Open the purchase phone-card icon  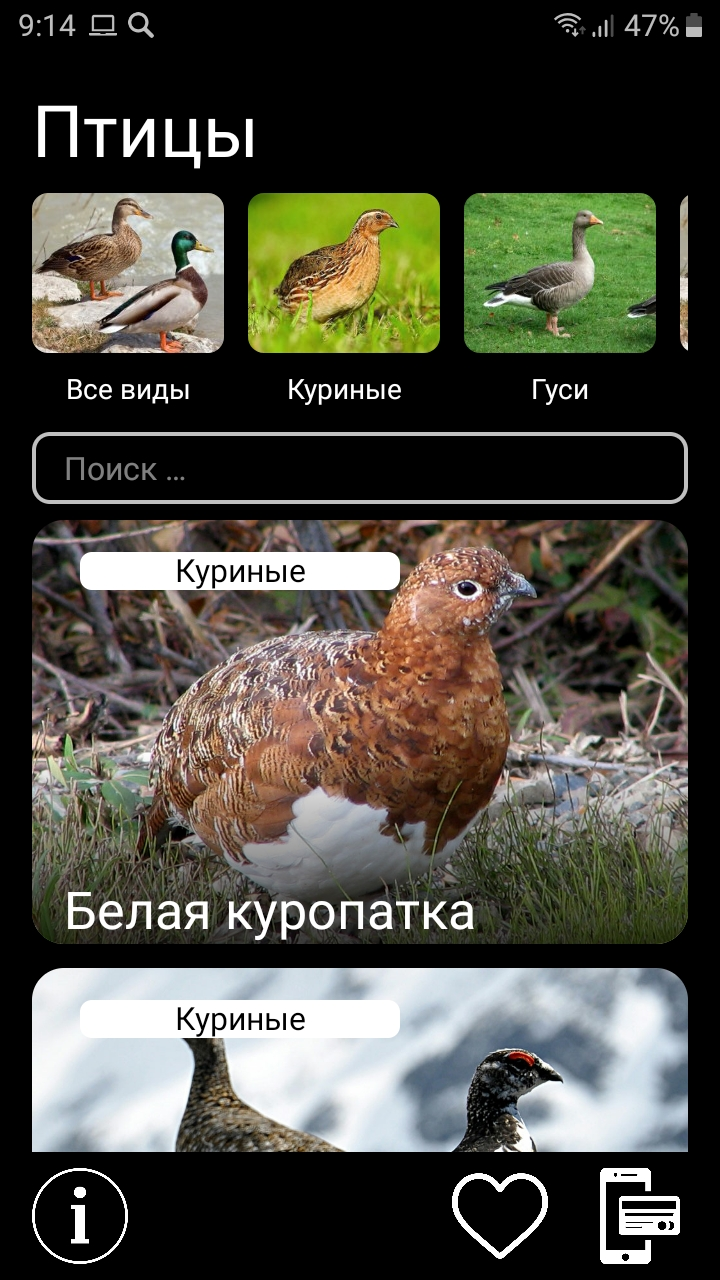pos(640,1216)
